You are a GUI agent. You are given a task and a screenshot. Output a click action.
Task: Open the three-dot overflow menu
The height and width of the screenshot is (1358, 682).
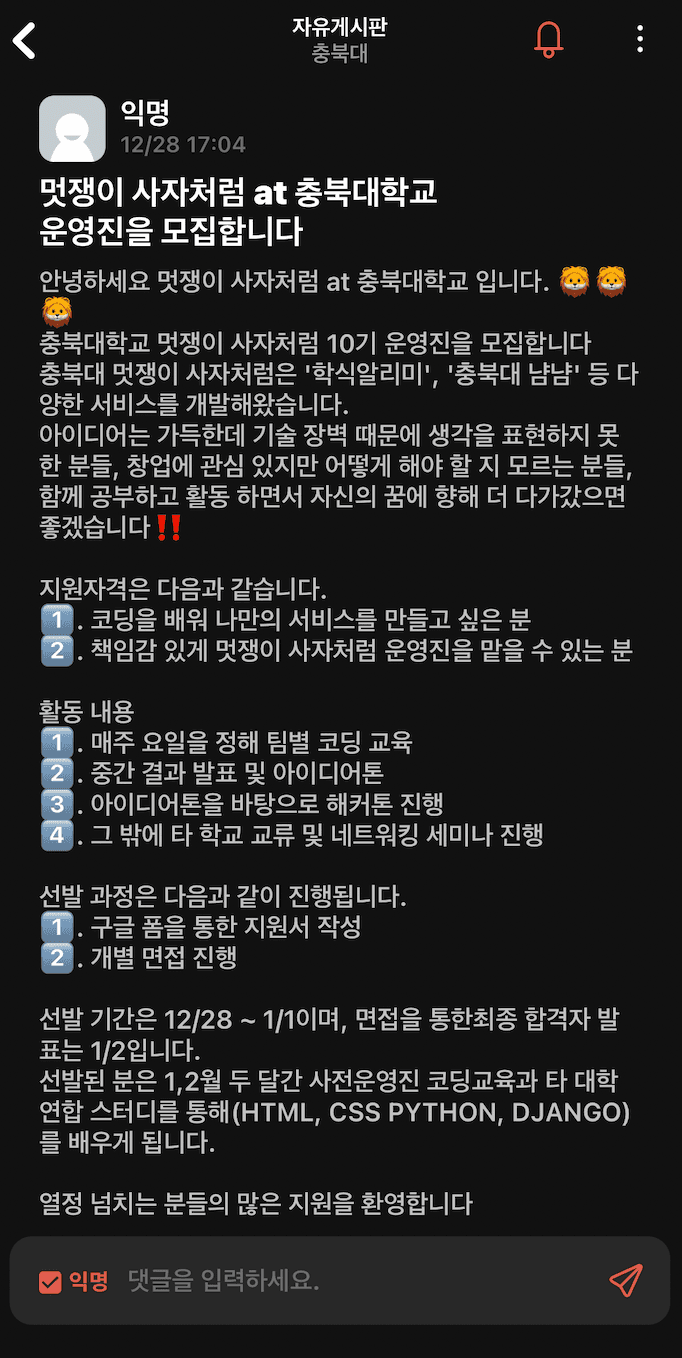[640, 40]
